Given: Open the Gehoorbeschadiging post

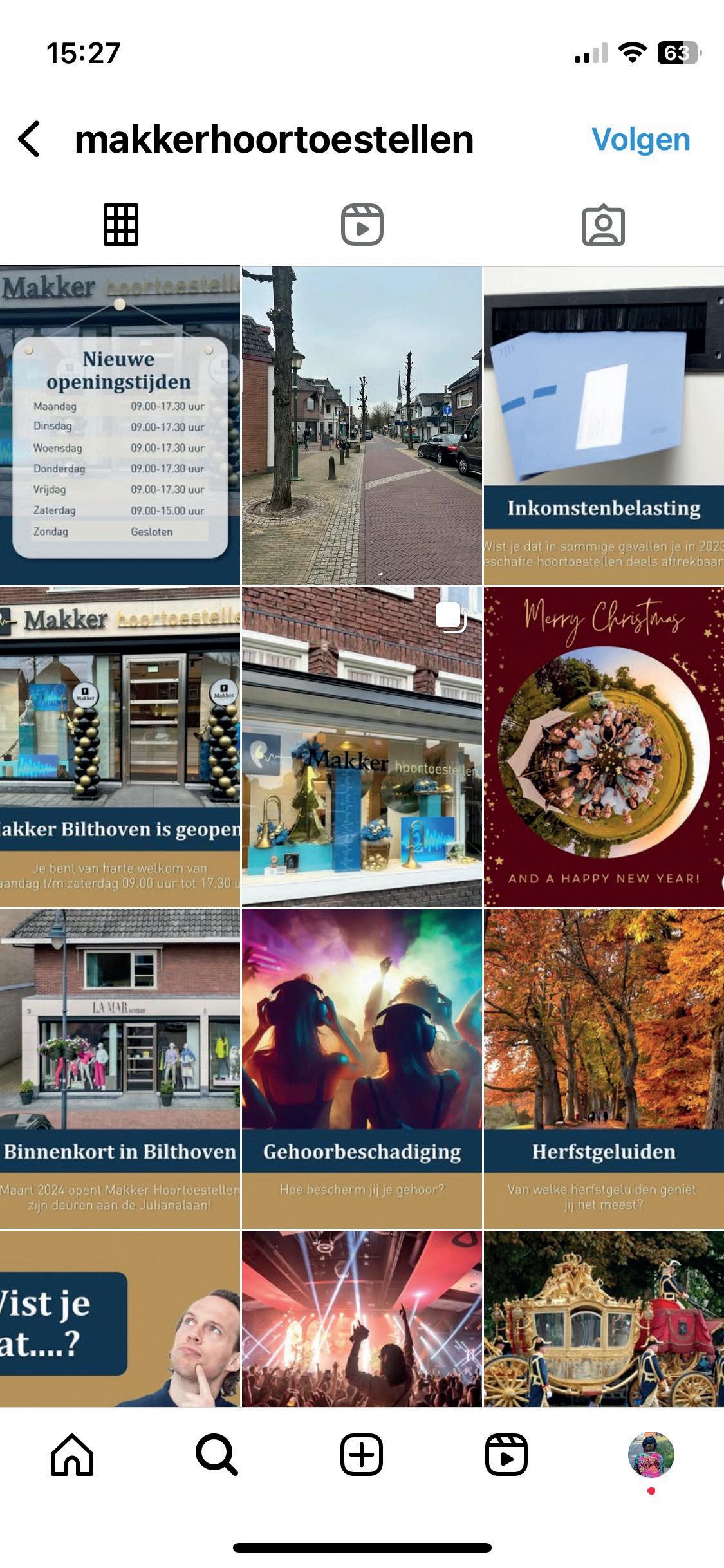Looking at the screenshot, I should [x=362, y=1069].
